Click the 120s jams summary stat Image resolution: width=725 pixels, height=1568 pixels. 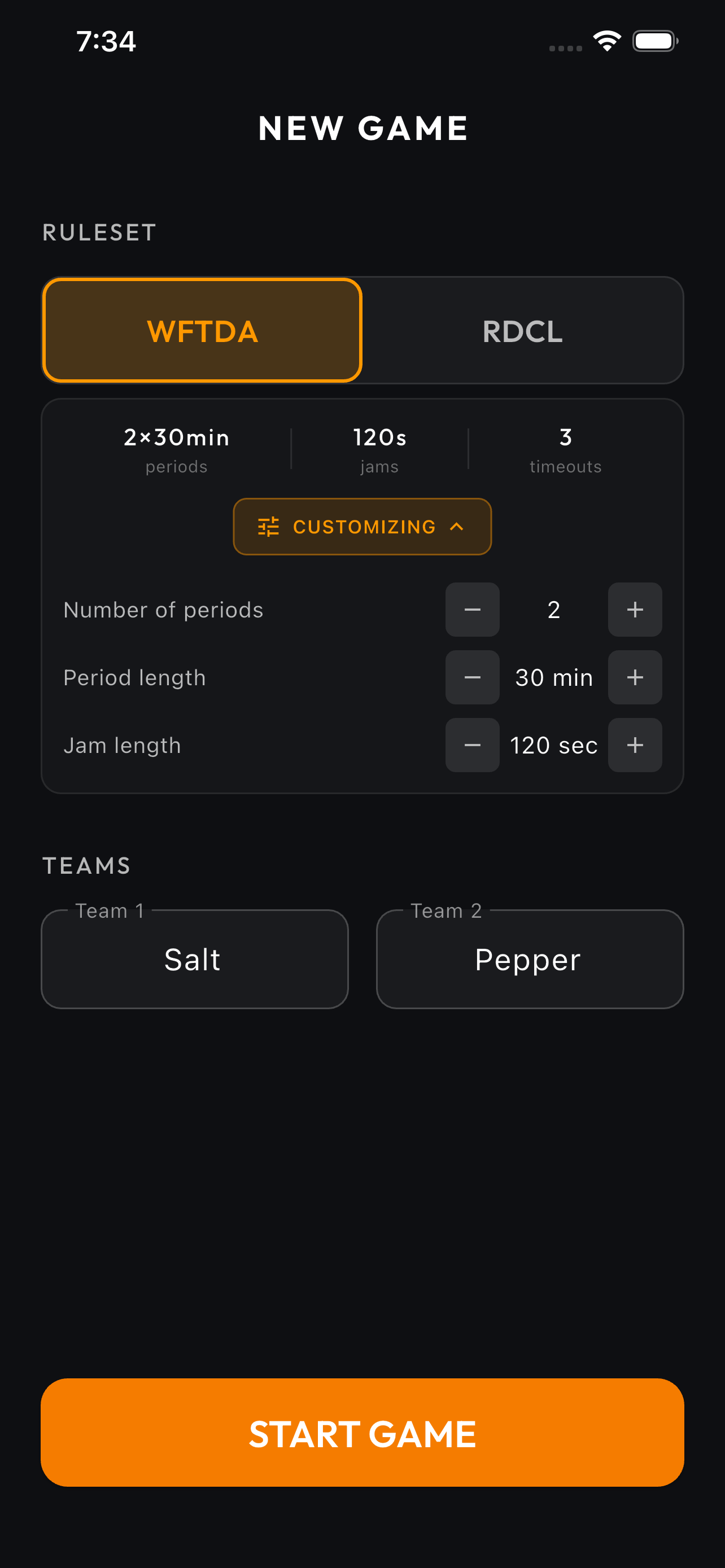[x=379, y=449]
